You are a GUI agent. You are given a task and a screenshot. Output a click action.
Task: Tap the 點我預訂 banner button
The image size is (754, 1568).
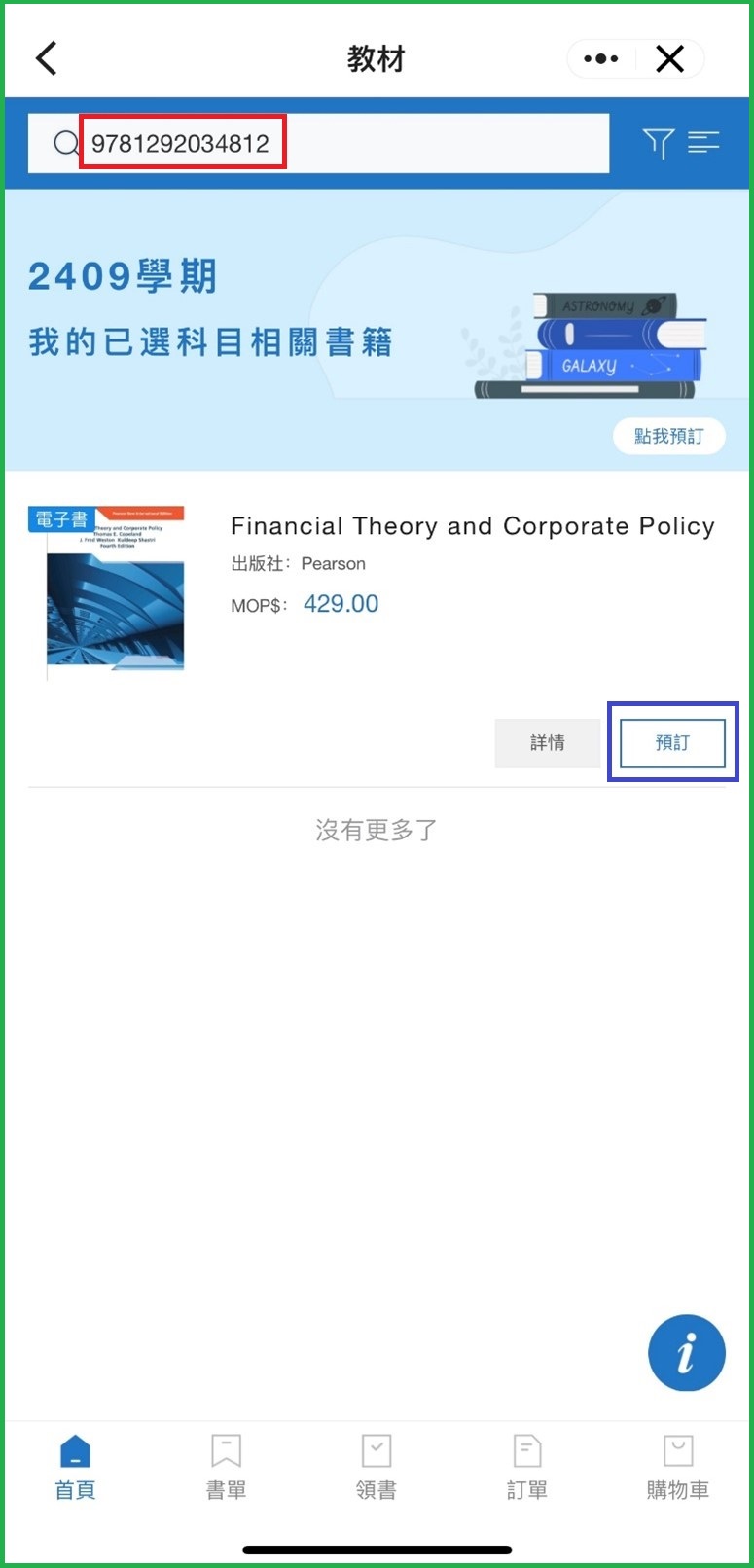pos(668,436)
